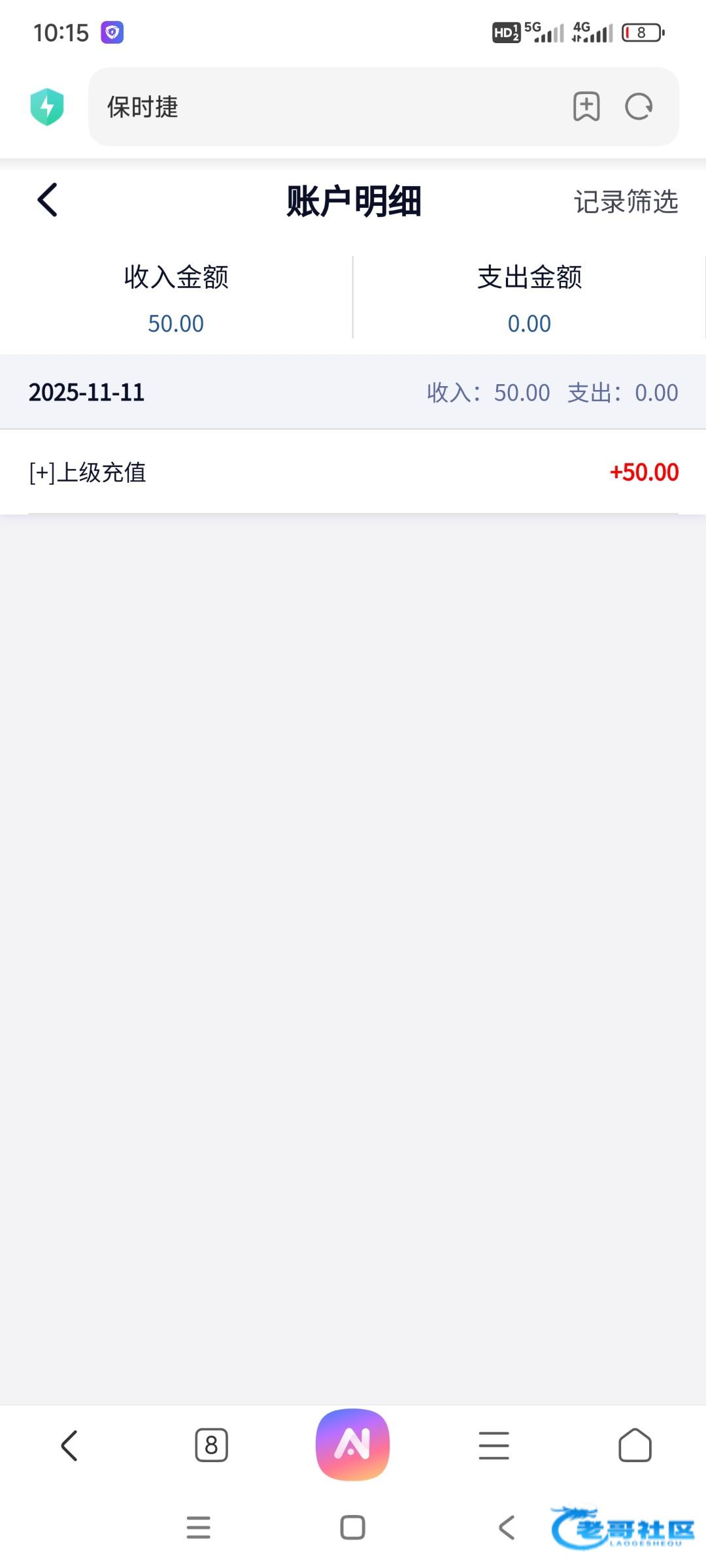Navigate back using the browser toolbar arrow

click(x=69, y=1445)
